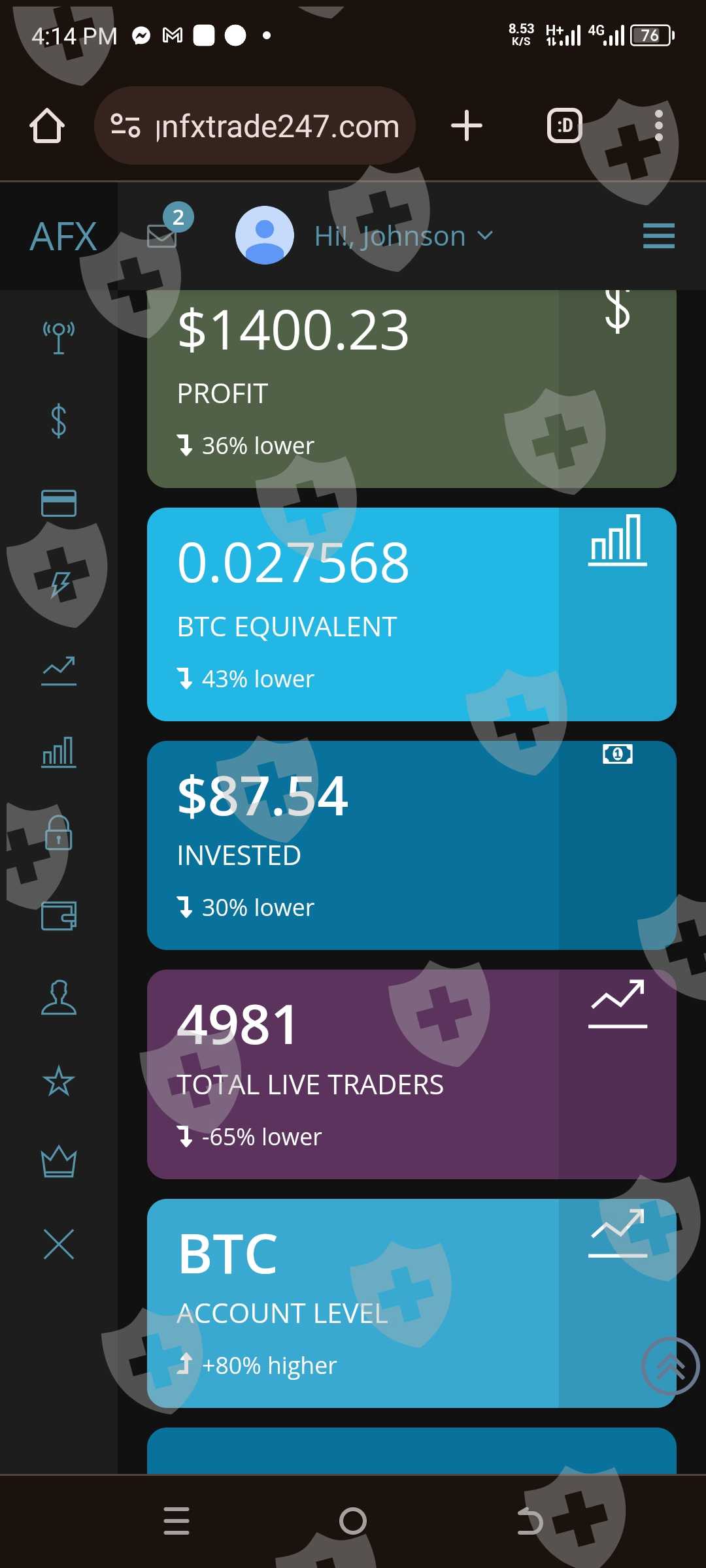Go to the browser home page

[x=47, y=125]
